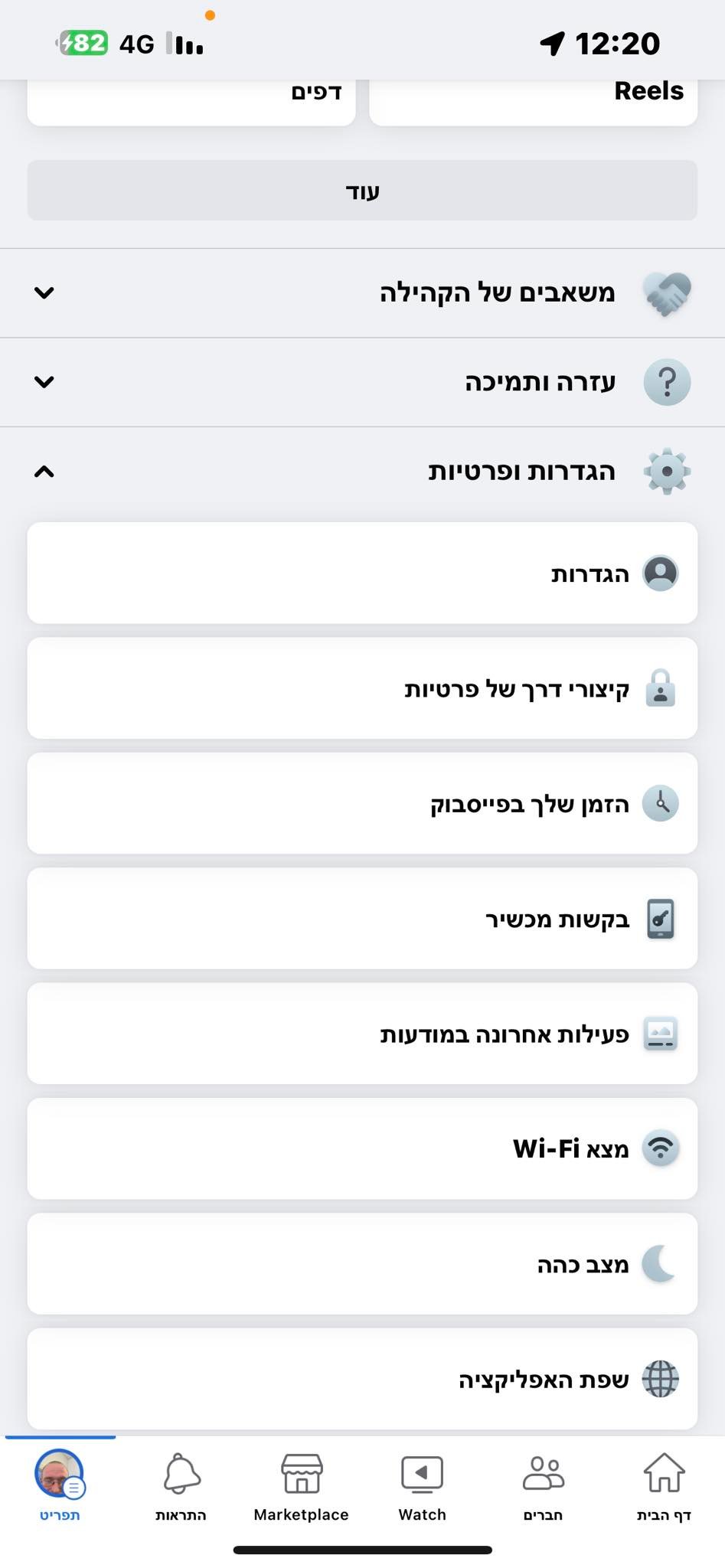Open מצא Wi-Fi option
Image resolution: width=725 pixels, height=1568 pixels.
[x=362, y=1148]
